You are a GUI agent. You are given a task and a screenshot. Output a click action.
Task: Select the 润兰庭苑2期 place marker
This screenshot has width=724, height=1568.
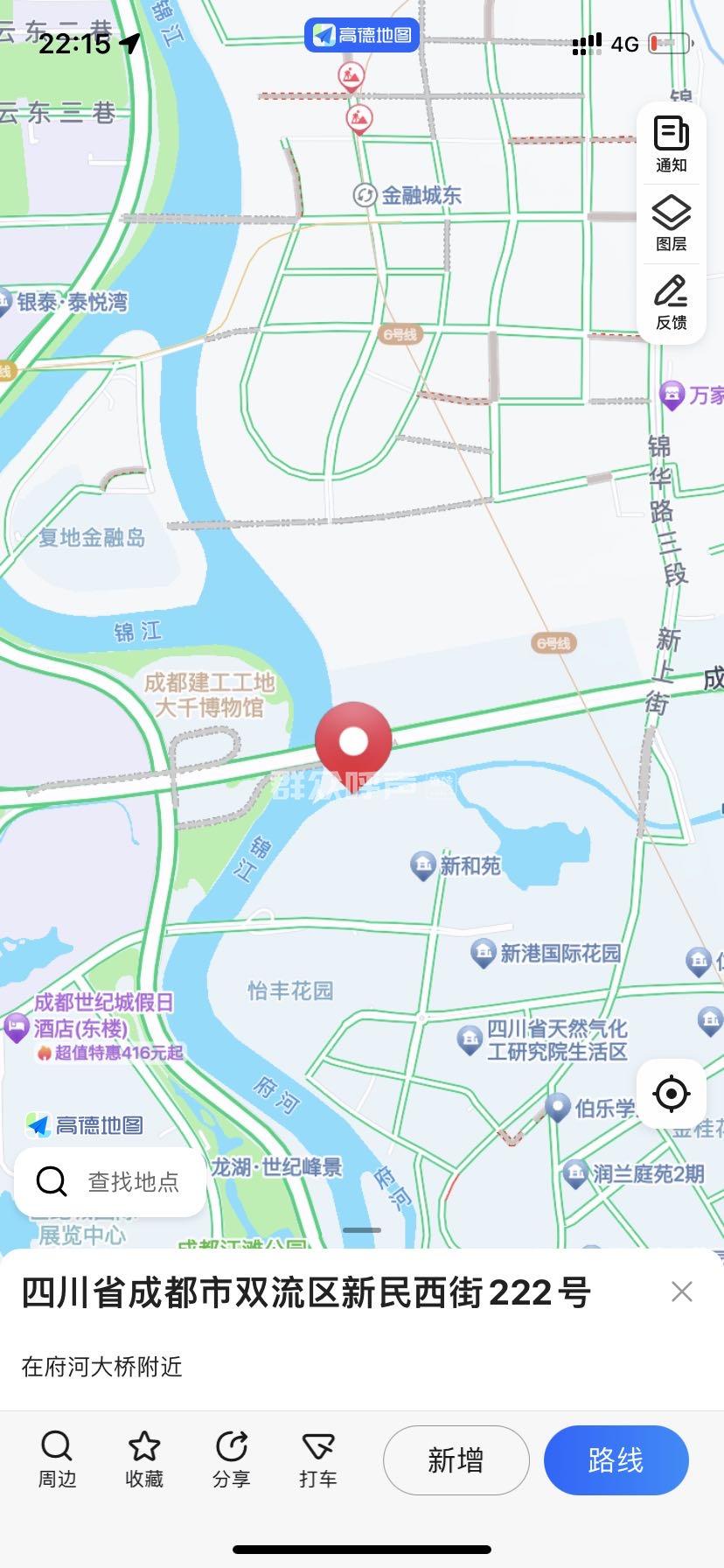tap(575, 1173)
